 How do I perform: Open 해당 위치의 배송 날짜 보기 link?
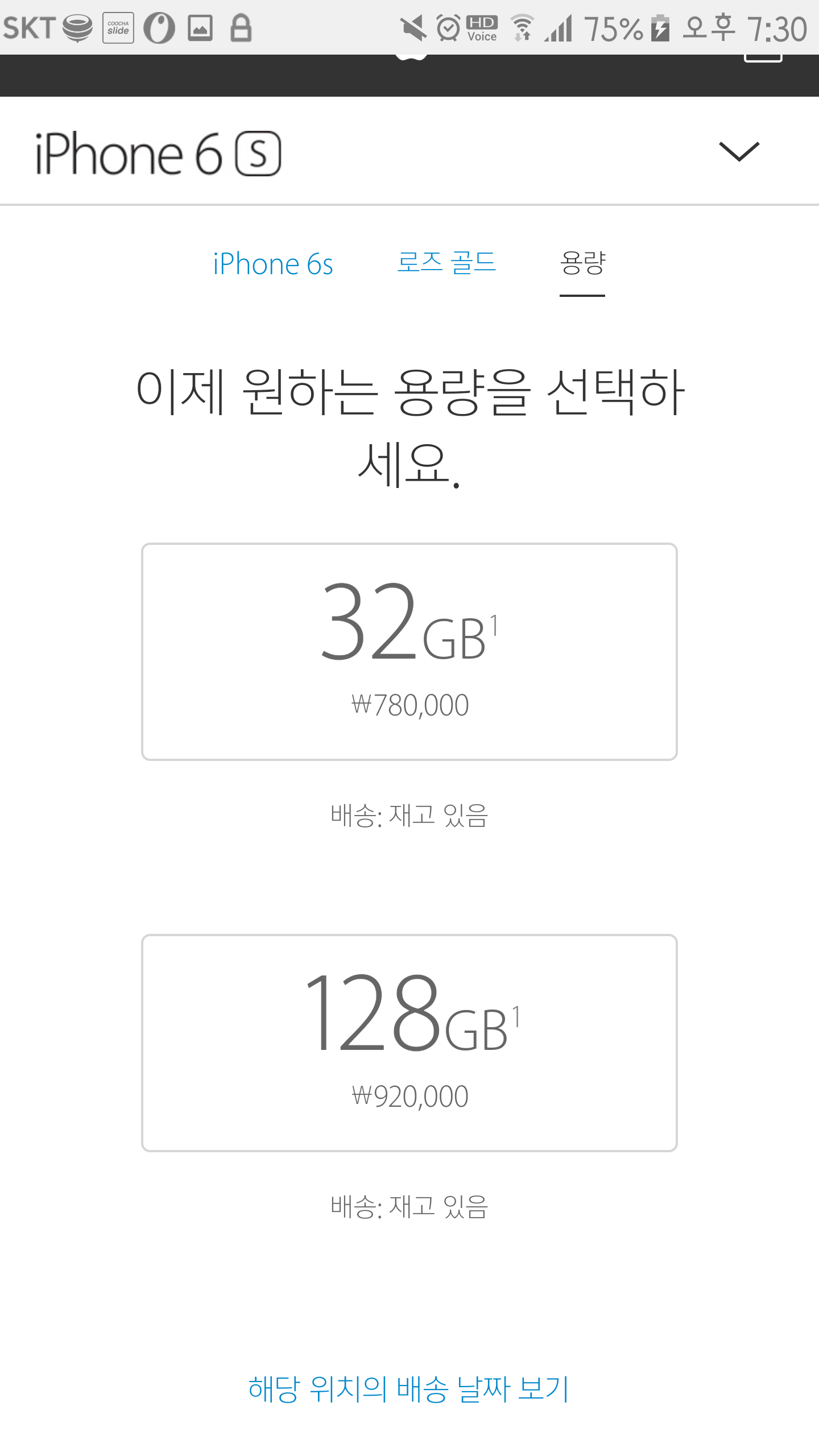click(408, 1388)
